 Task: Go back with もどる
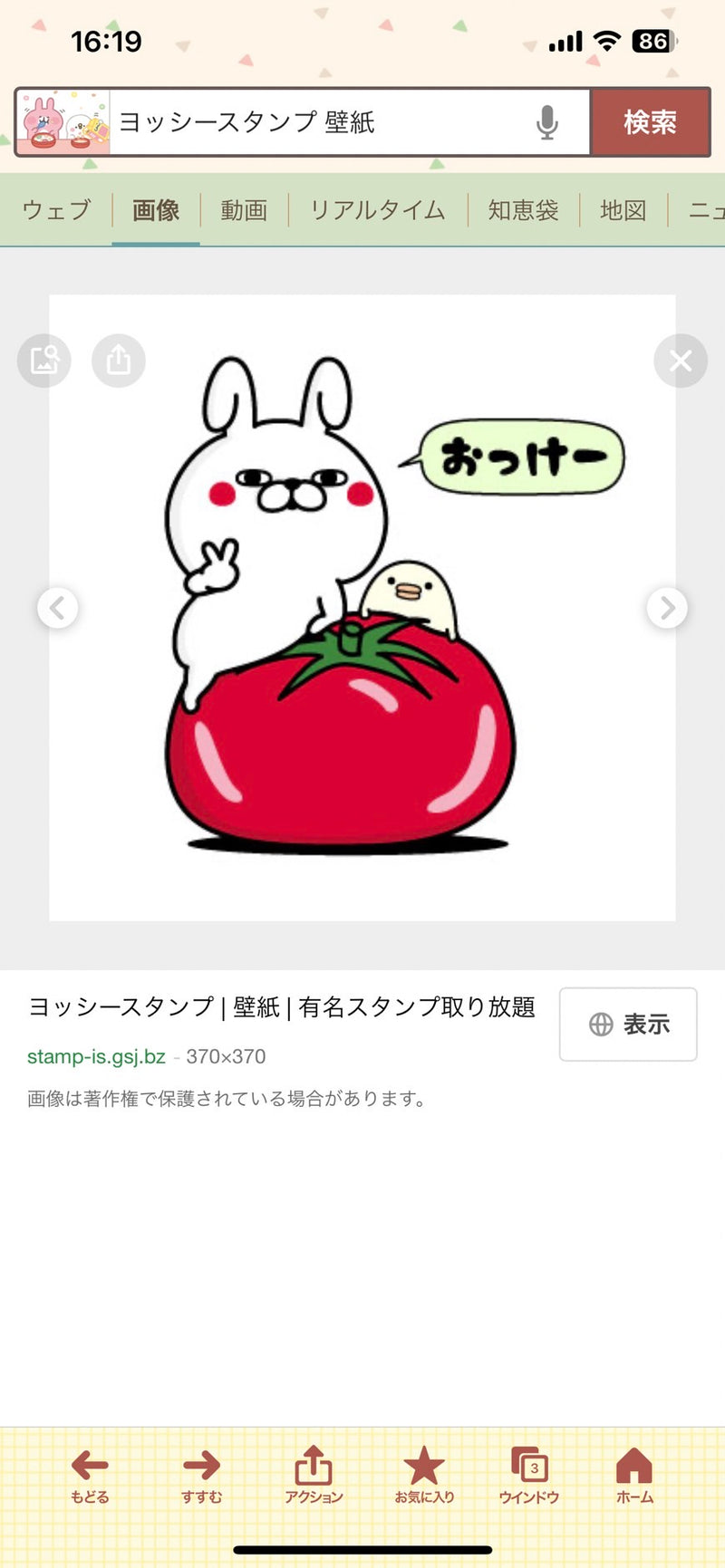90,1473
